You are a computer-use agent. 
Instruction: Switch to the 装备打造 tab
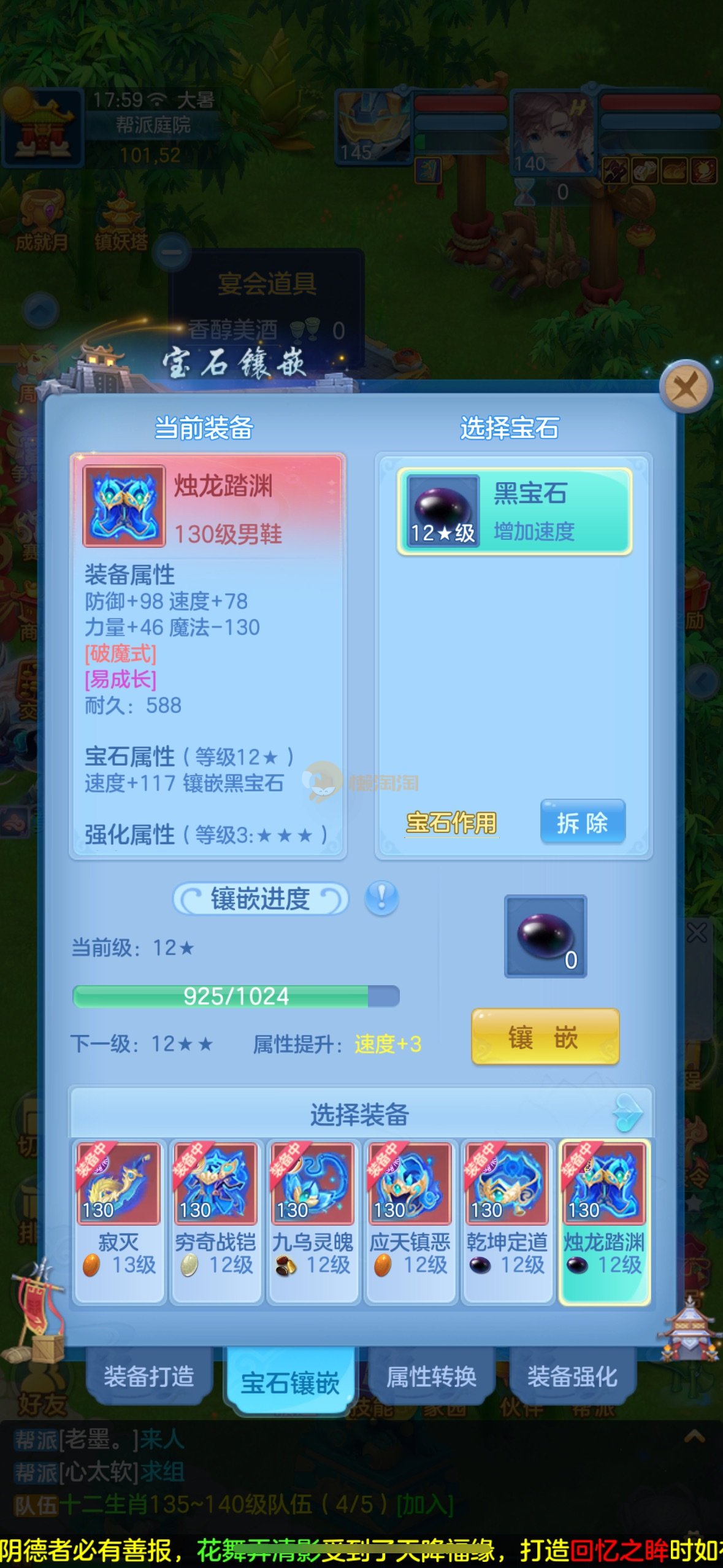click(149, 1376)
